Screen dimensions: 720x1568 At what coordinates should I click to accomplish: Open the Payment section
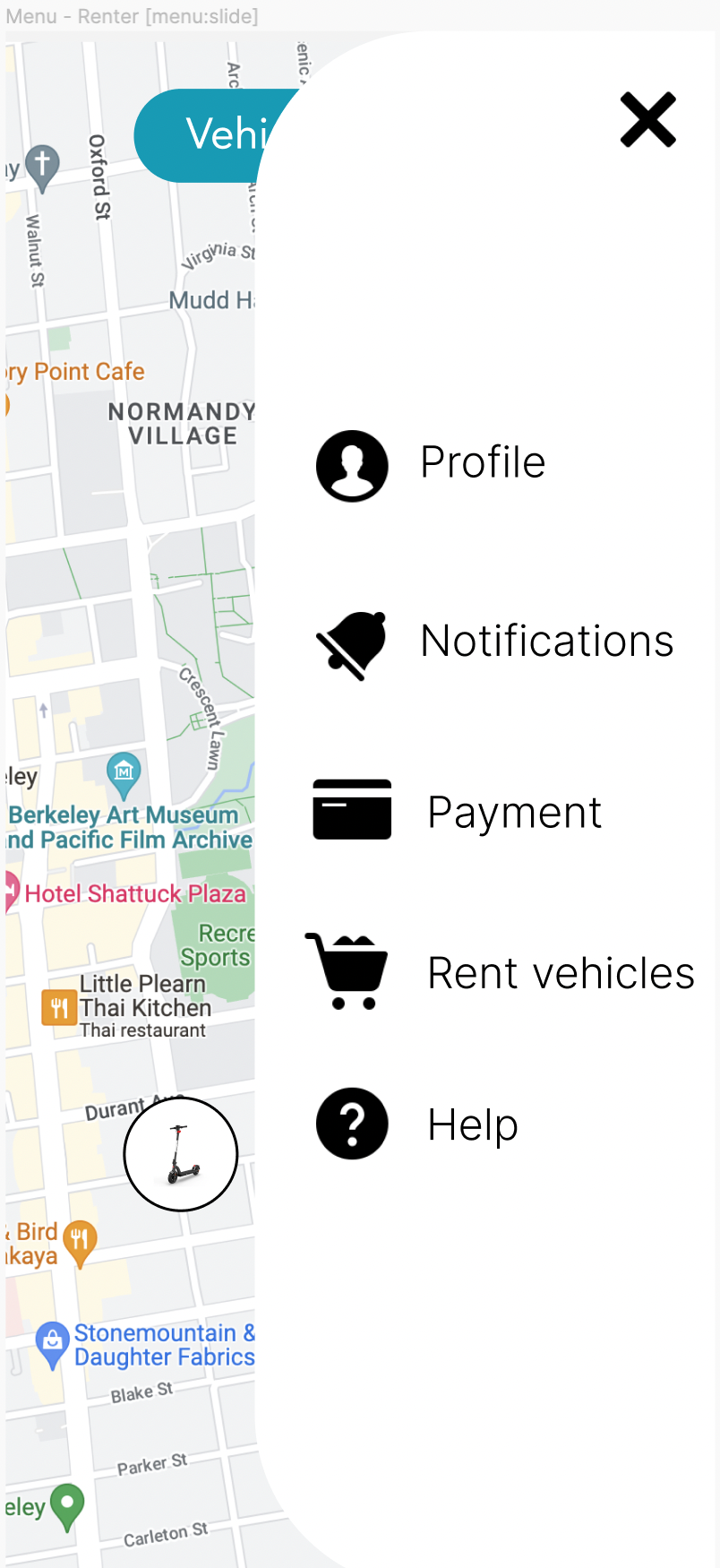(x=514, y=813)
